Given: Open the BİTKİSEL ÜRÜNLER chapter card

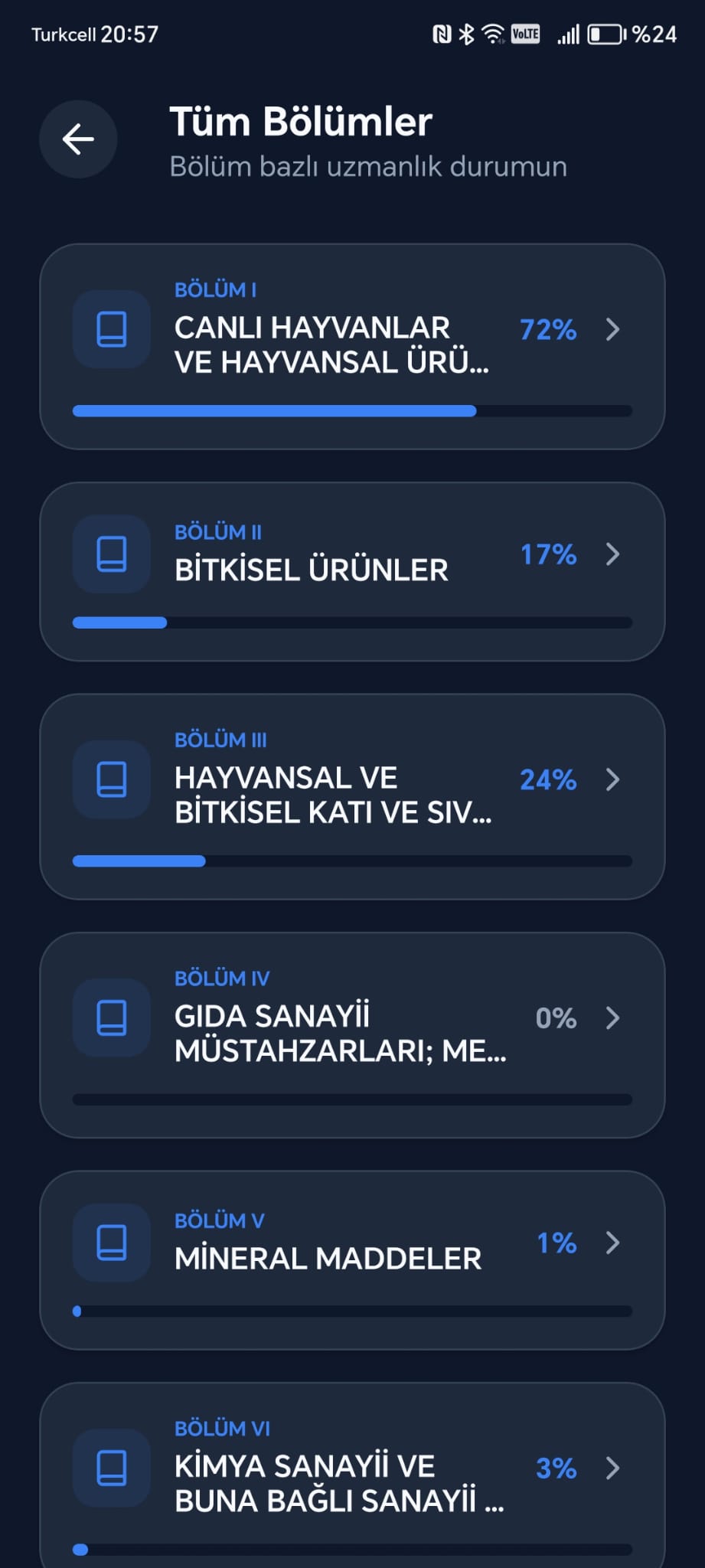Looking at the screenshot, I should coord(352,569).
